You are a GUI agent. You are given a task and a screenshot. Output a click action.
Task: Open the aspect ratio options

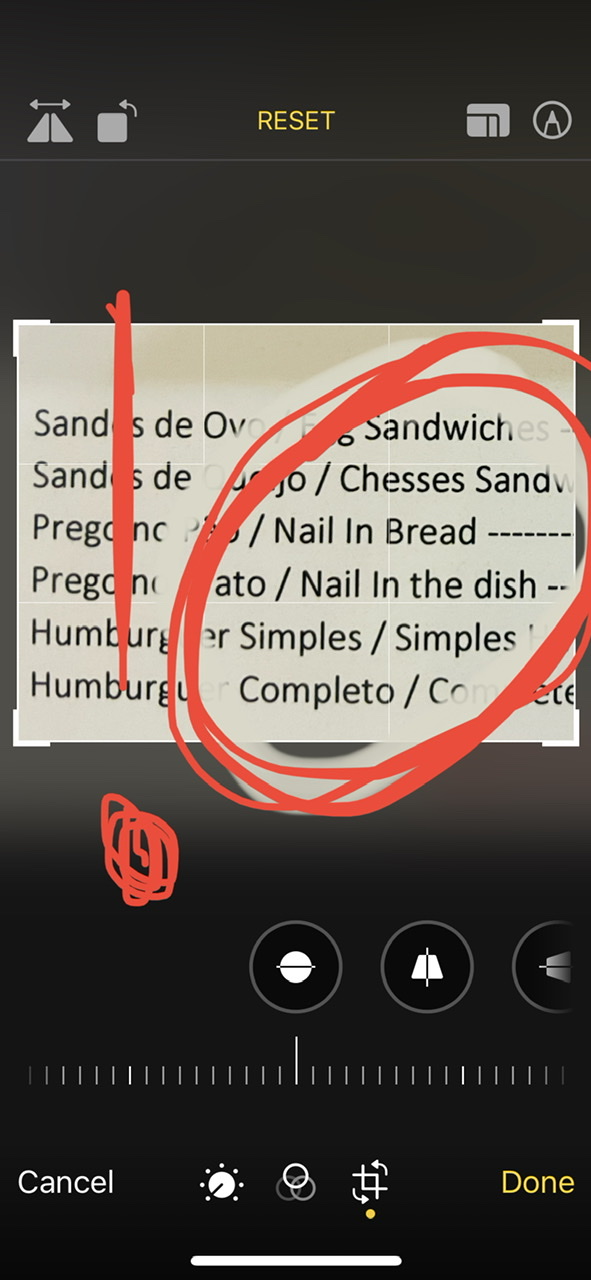[x=488, y=121]
